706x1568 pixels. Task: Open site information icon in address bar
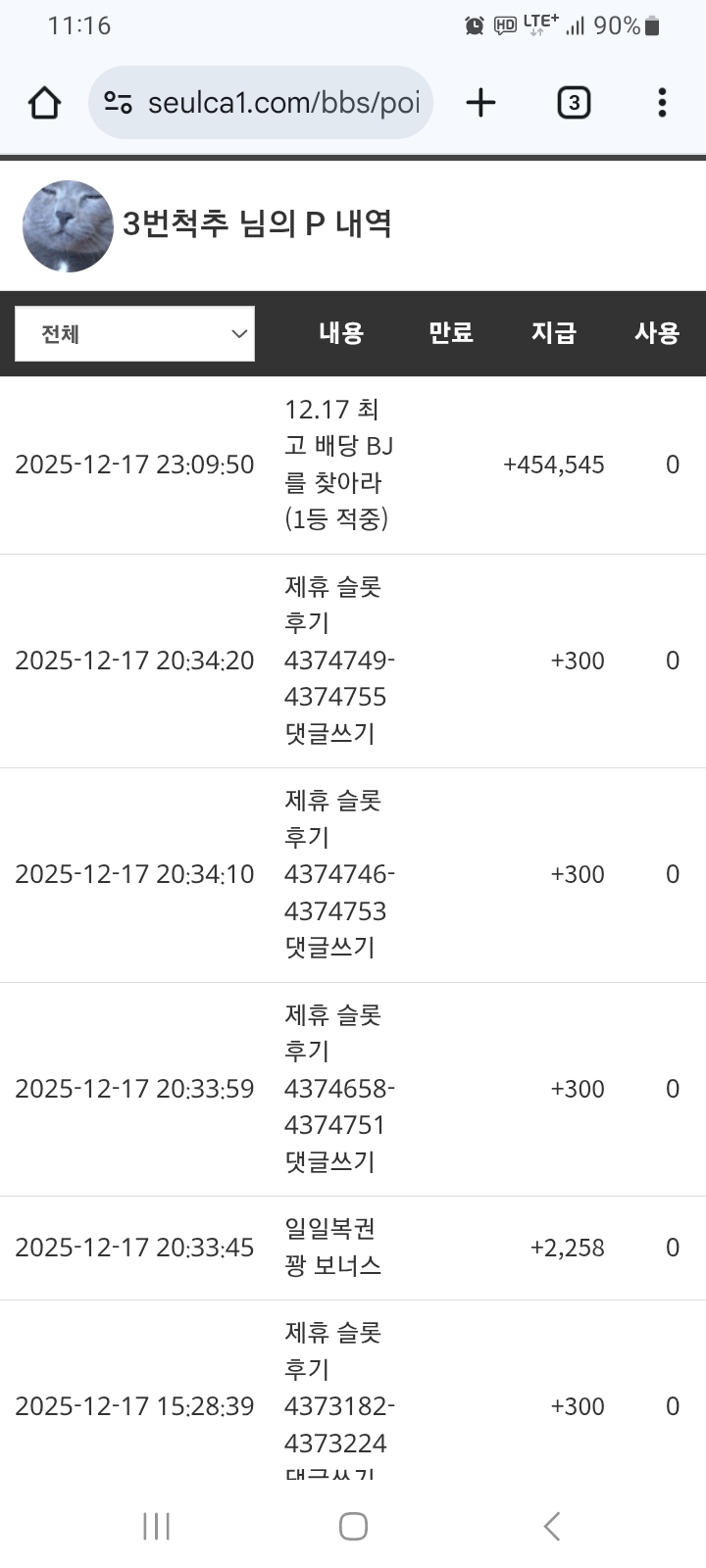click(119, 103)
